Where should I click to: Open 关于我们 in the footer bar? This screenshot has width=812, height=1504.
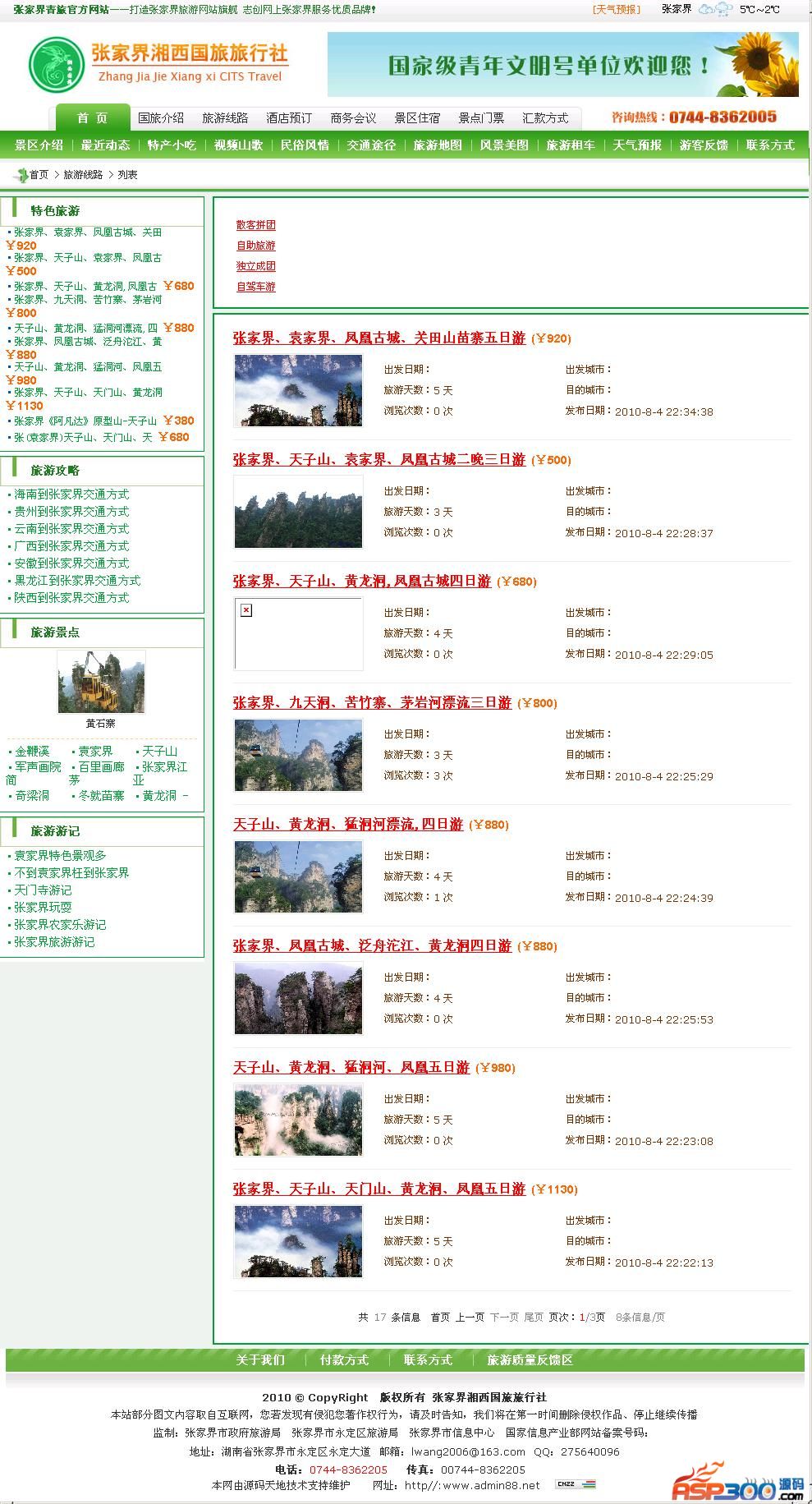click(x=260, y=1360)
